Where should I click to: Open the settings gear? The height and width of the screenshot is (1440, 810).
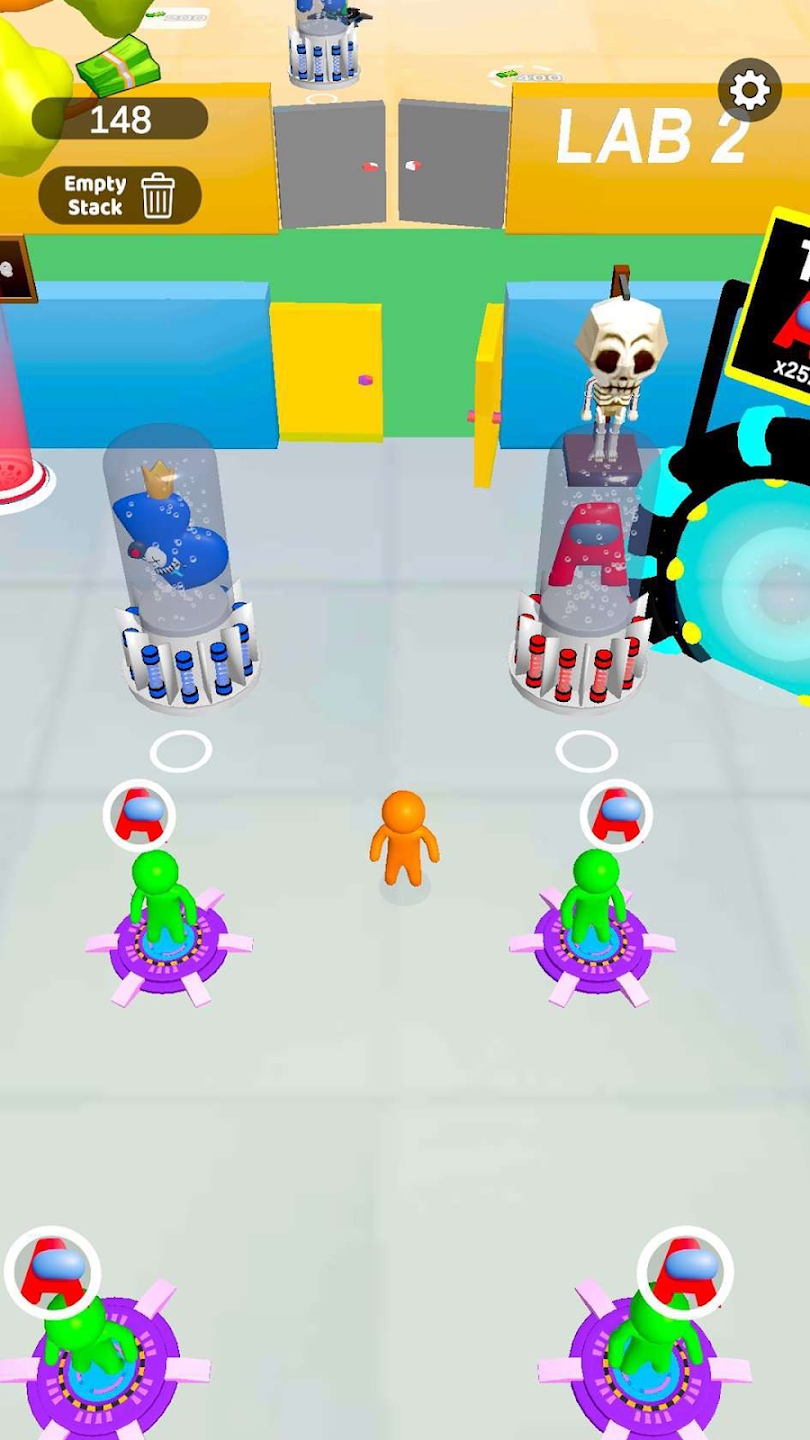pyautogui.click(x=749, y=91)
